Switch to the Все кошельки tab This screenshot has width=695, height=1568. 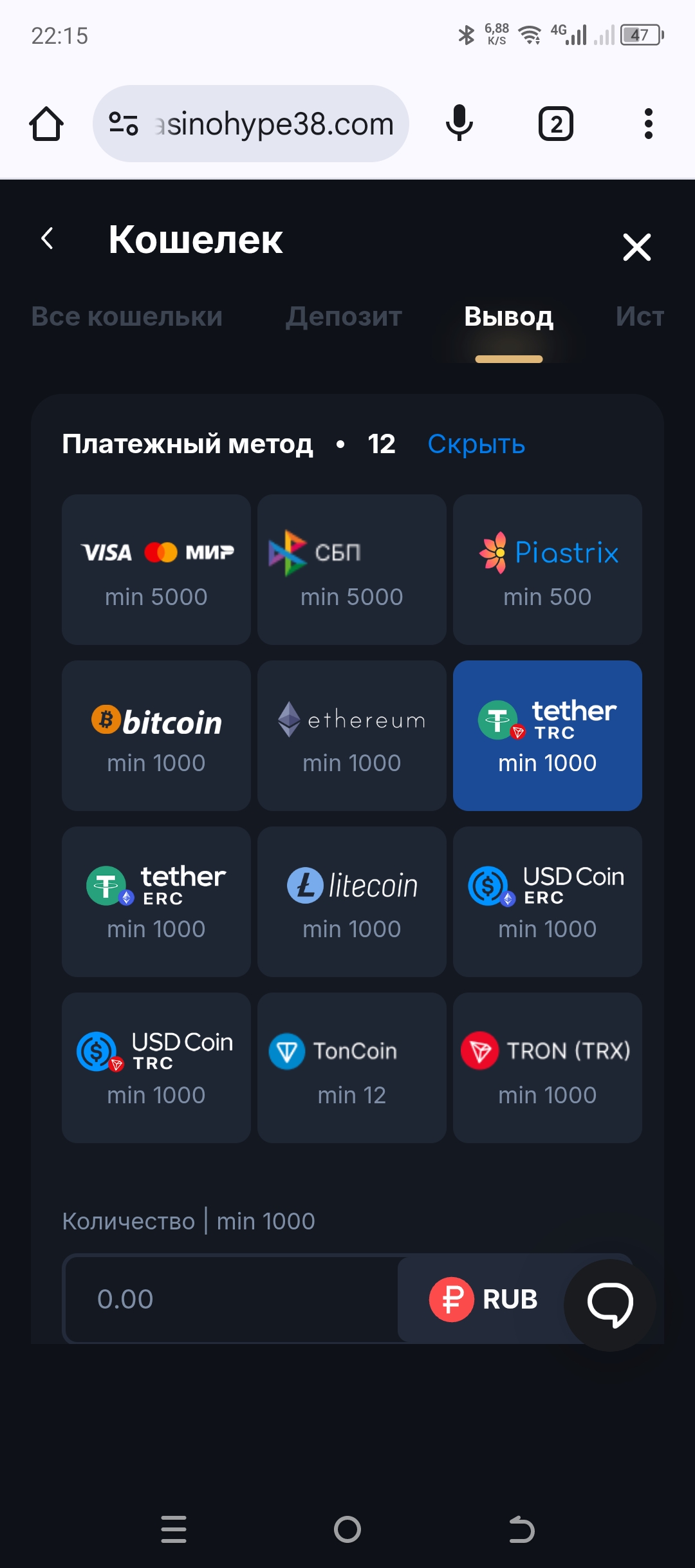[x=127, y=317]
